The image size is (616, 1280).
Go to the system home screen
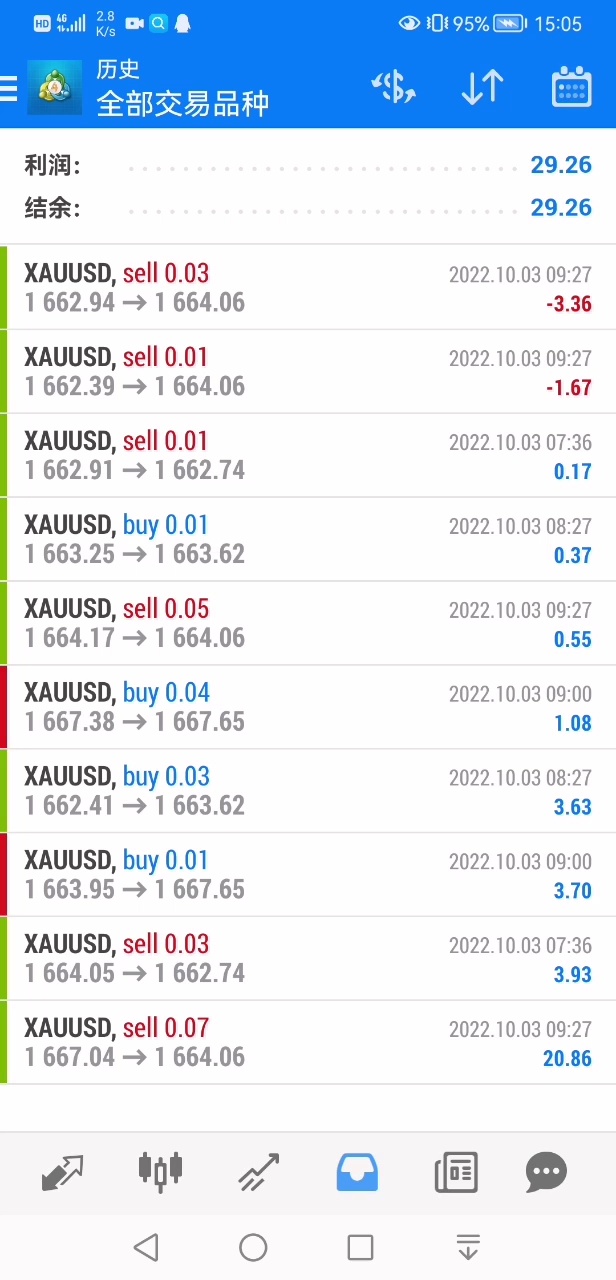tap(253, 1247)
